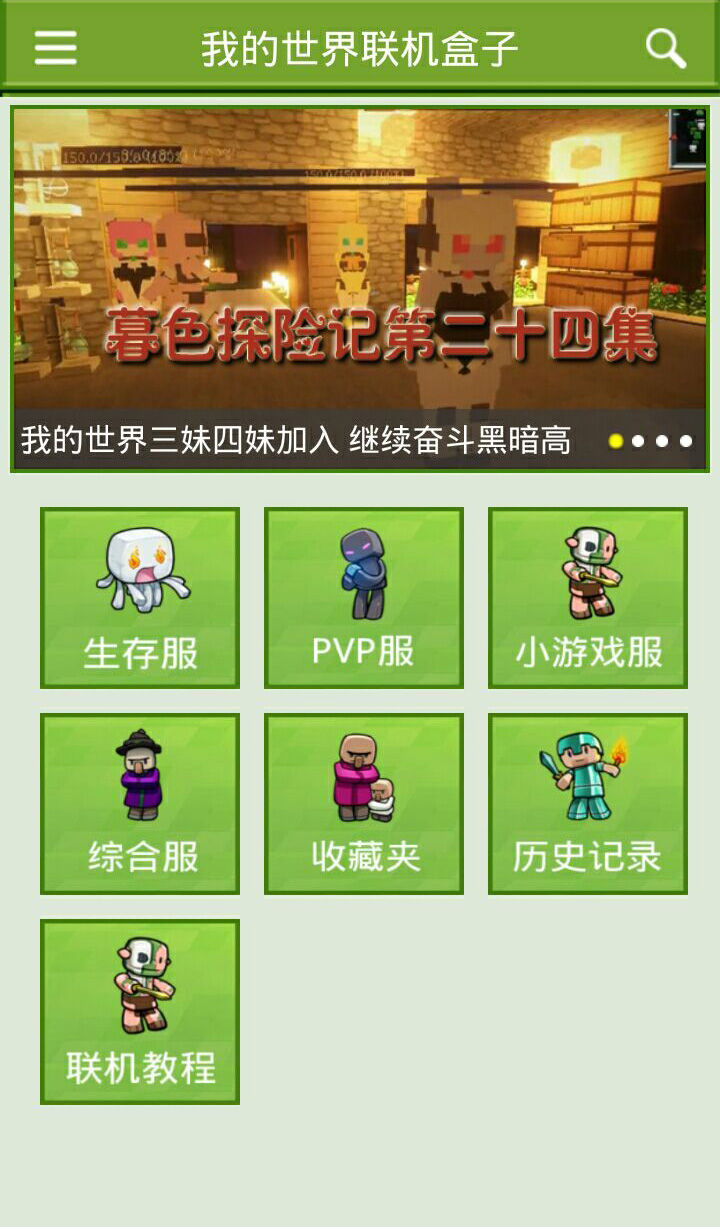The image size is (720, 1229).
Task: Jump to the first carousel slide dot
Action: 617,440
